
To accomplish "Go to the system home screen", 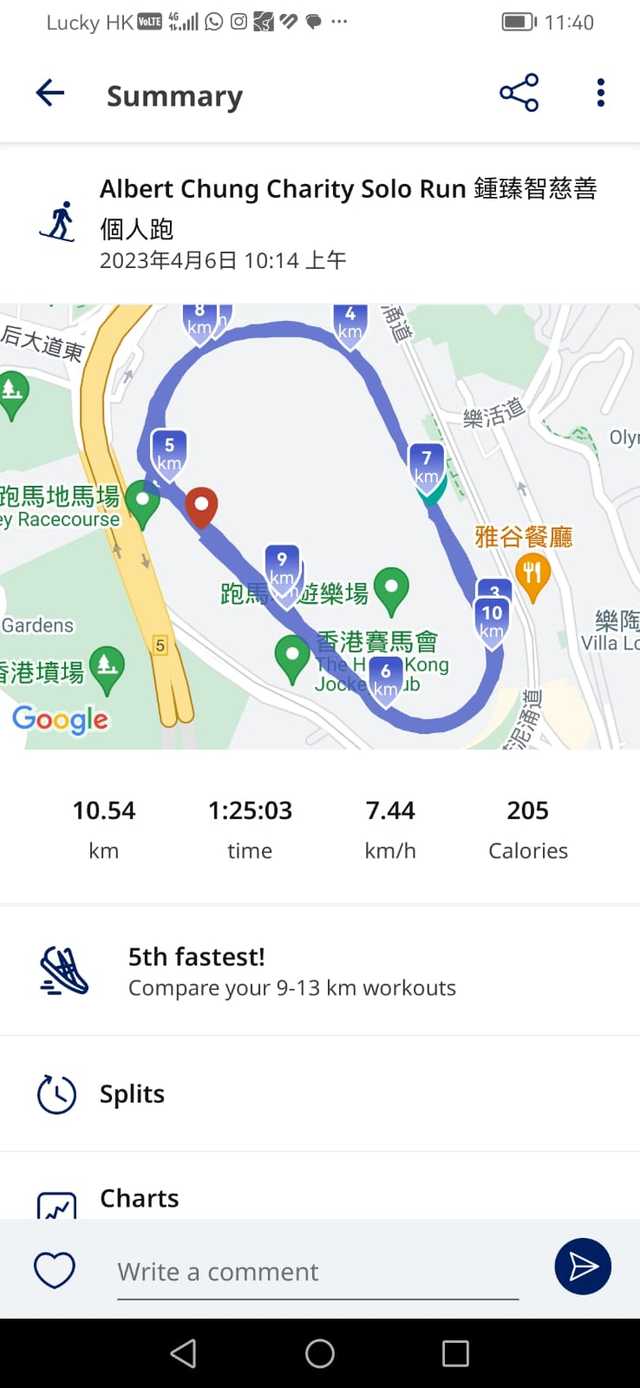I will point(320,1354).
